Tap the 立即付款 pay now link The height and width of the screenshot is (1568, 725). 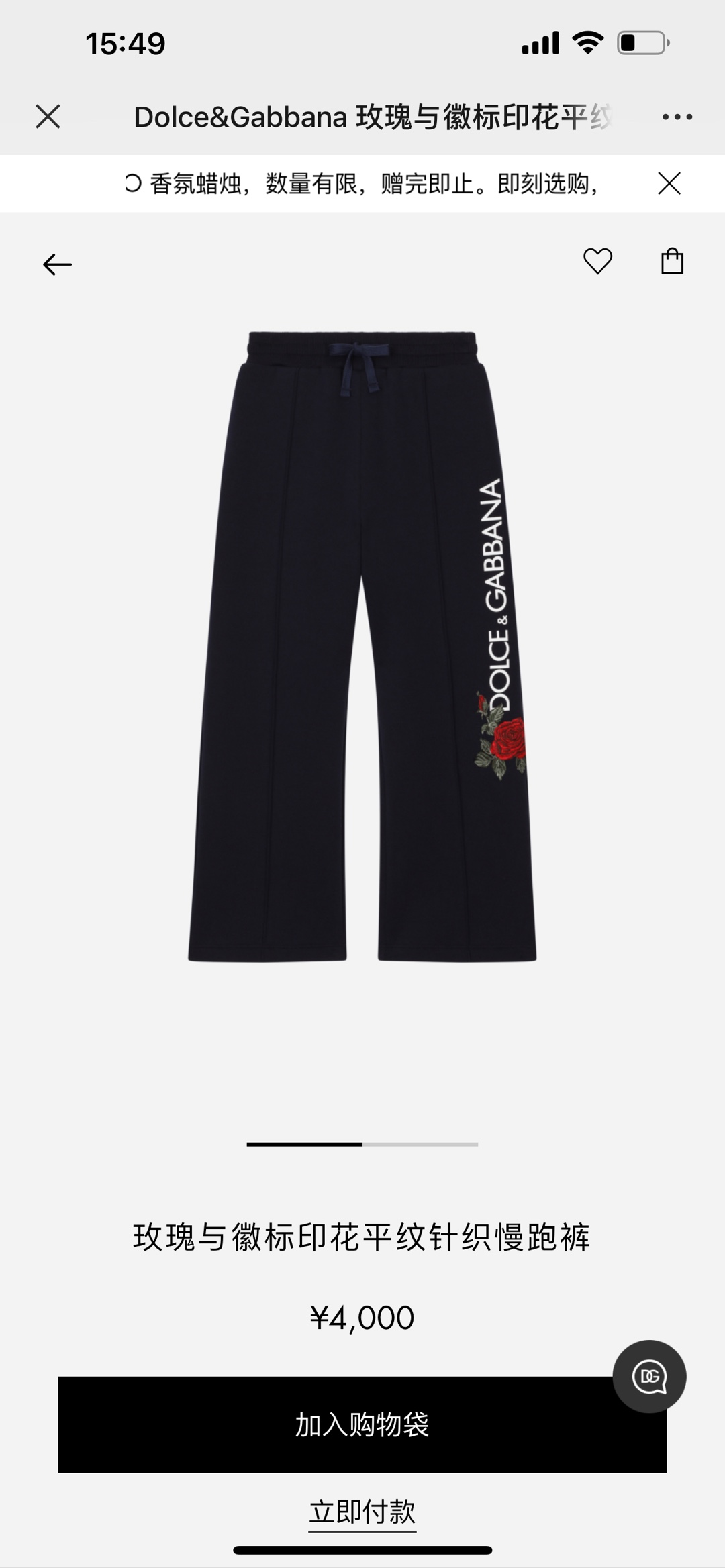coord(362,1512)
